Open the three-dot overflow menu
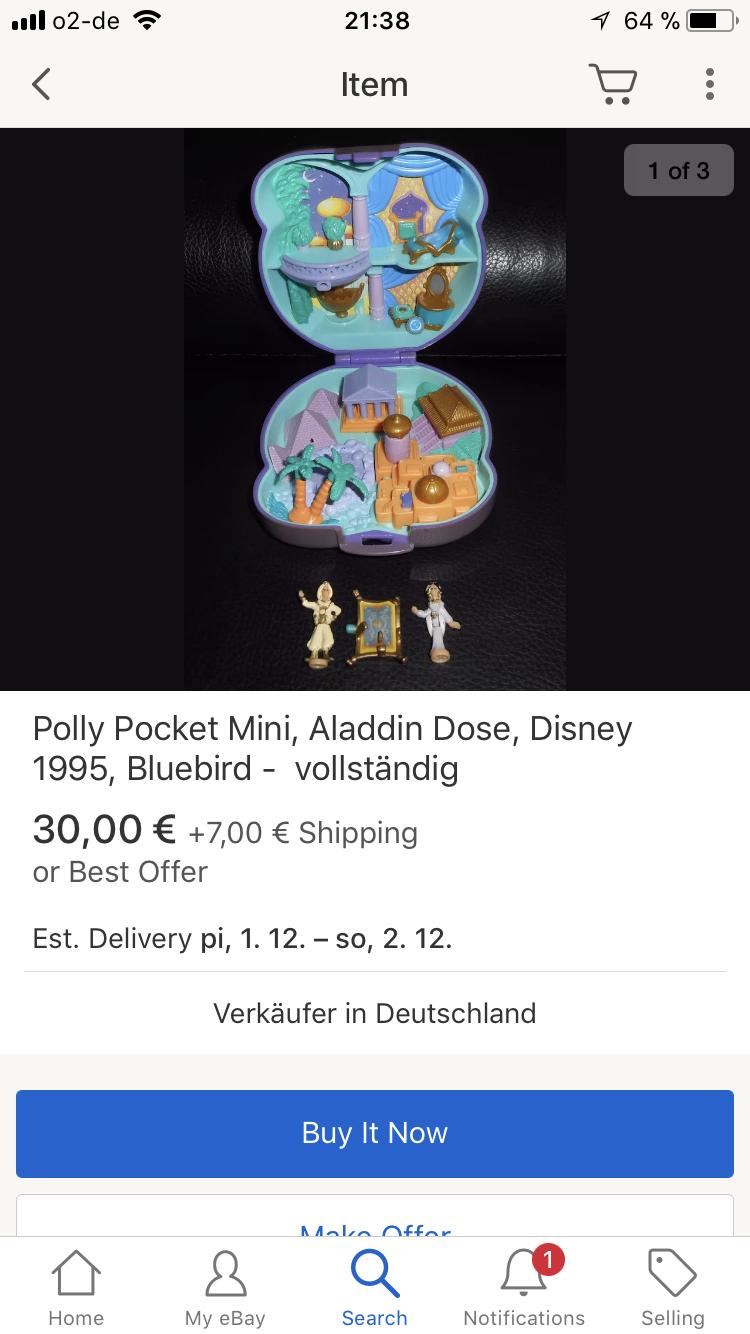750x1334 pixels. point(709,85)
